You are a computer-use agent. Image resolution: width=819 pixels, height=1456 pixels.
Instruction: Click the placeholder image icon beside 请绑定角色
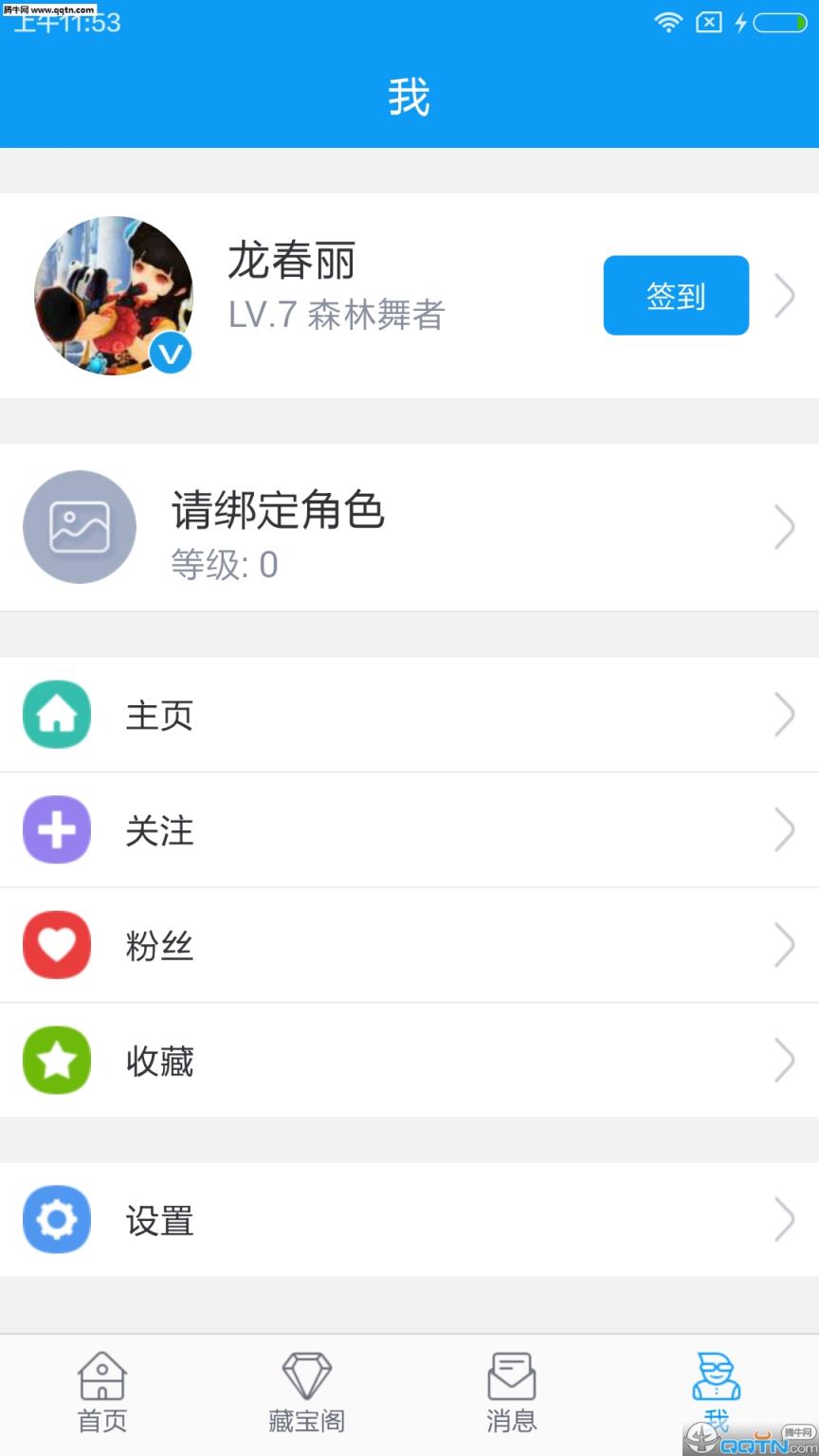point(80,527)
